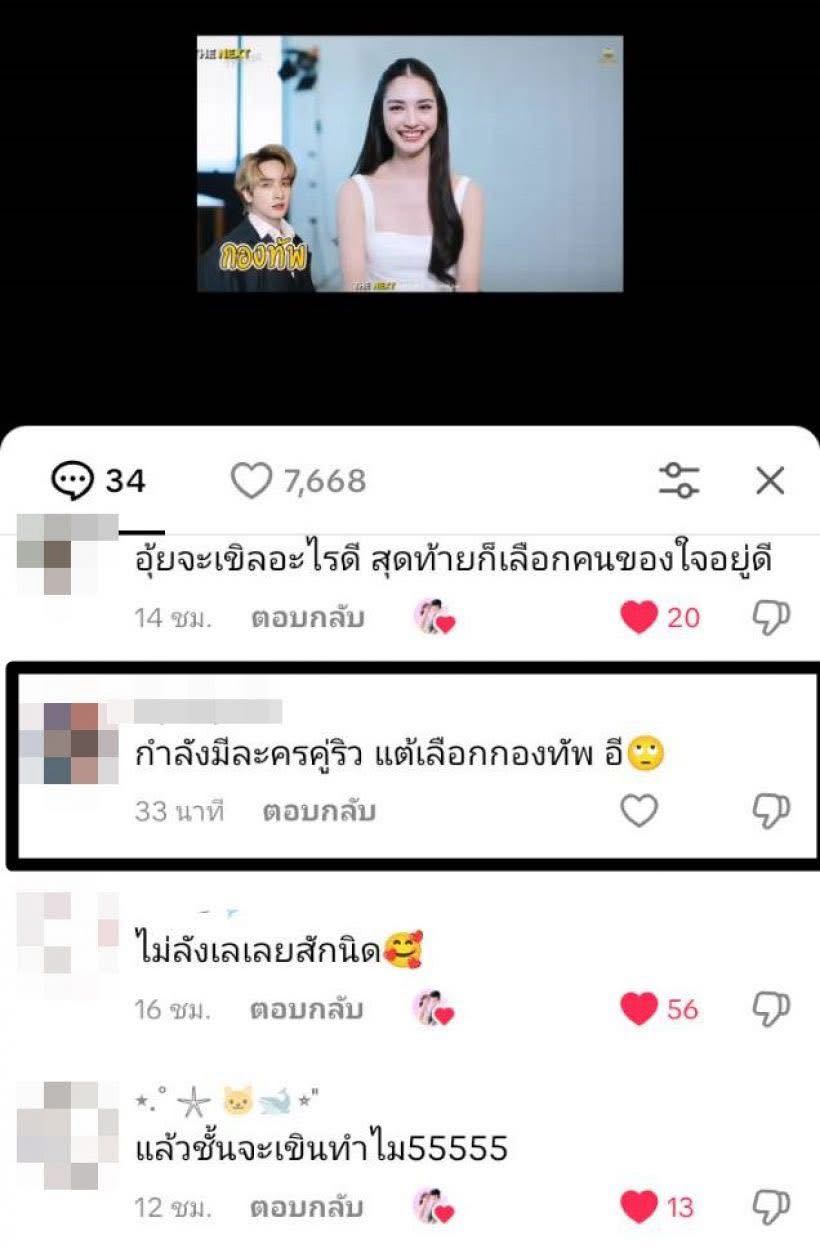The width and height of the screenshot is (820, 1249).
Task: Like the comment with 20 hearts
Action: coord(638,618)
